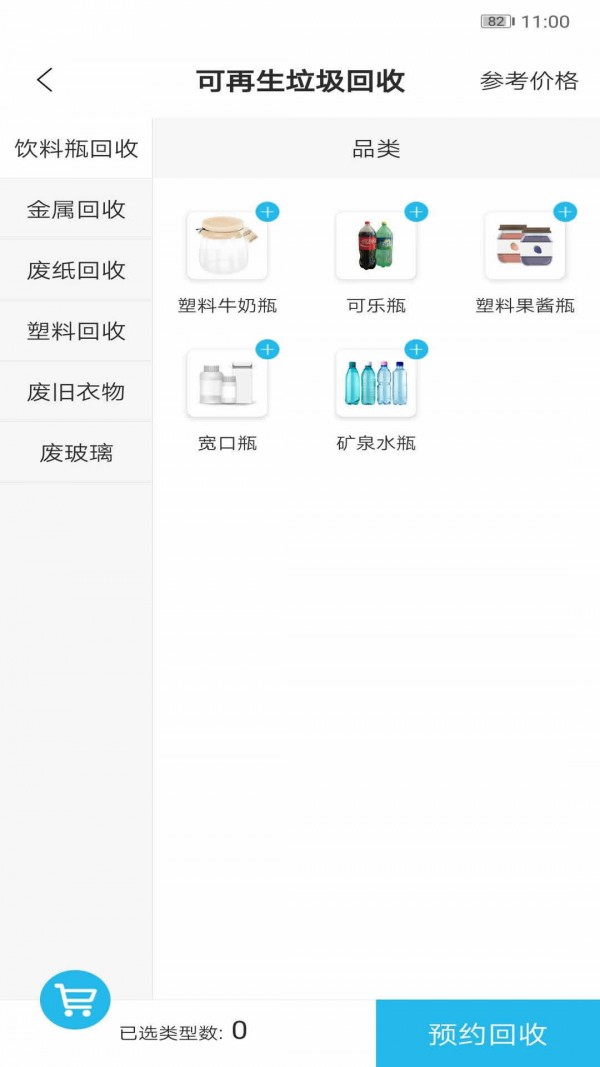Add 塑料果酱瓶 with its plus icon

point(565,212)
